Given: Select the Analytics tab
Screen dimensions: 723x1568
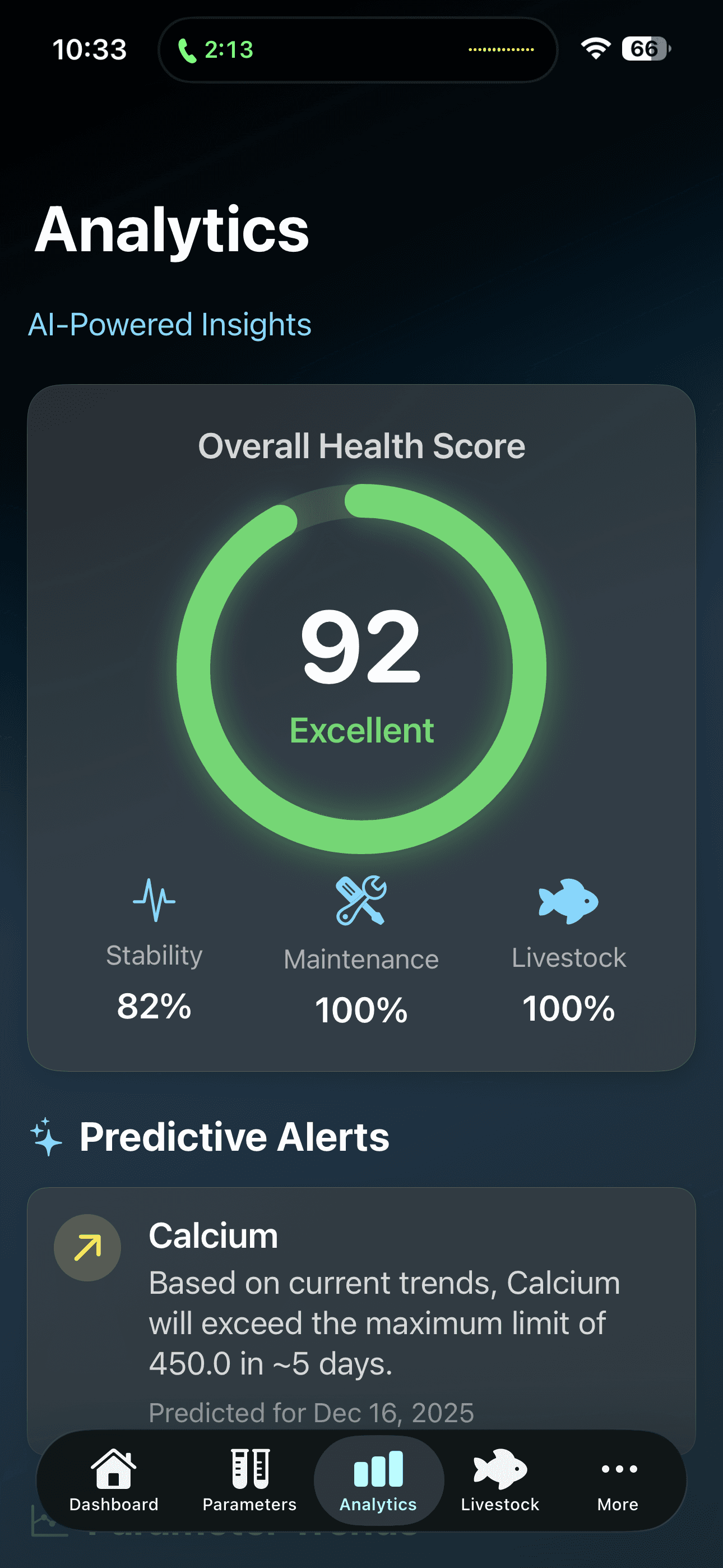Looking at the screenshot, I should (378, 1481).
